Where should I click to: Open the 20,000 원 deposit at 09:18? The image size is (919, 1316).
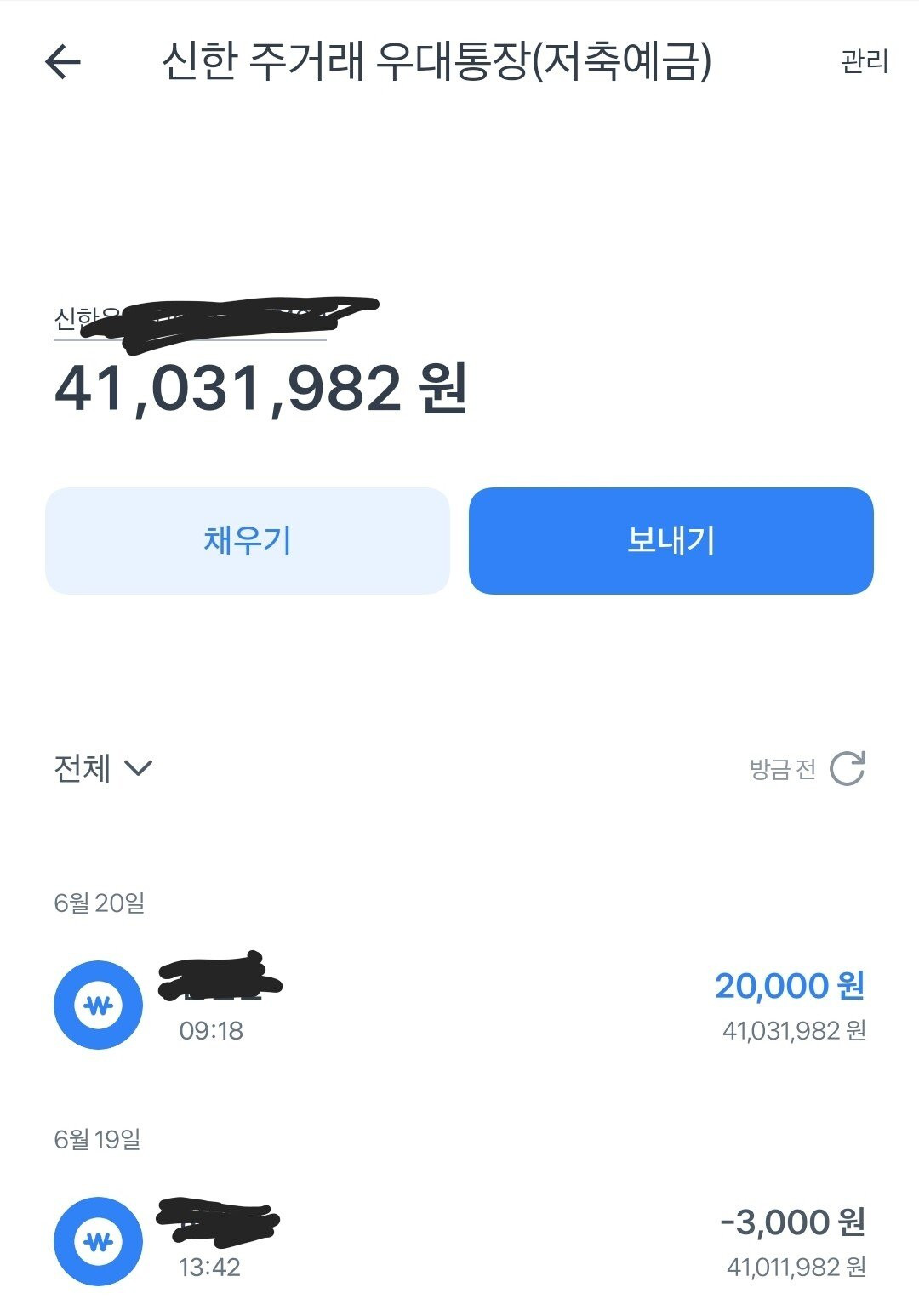pyautogui.click(x=459, y=1006)
